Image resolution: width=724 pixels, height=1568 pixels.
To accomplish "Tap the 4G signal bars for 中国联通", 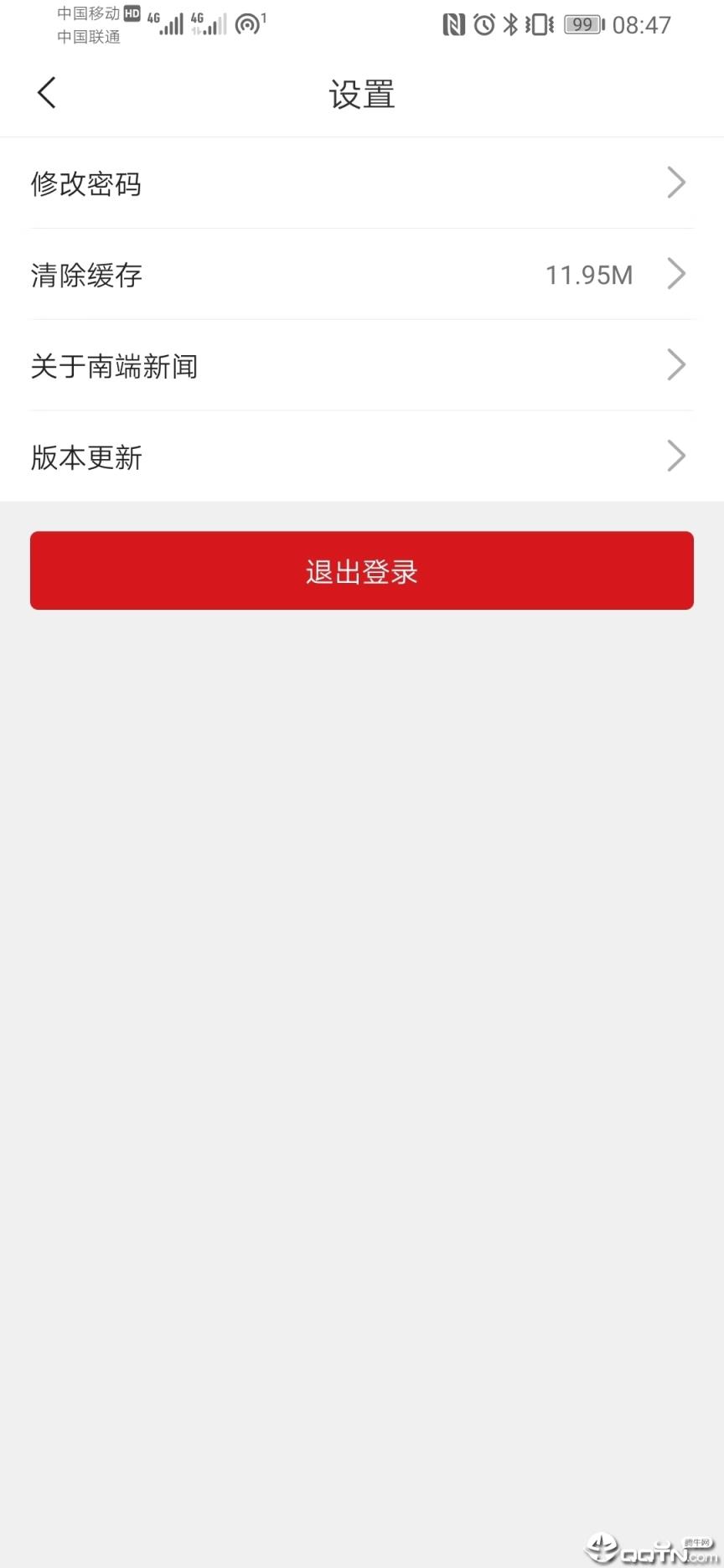I will [x=209, y=24].
